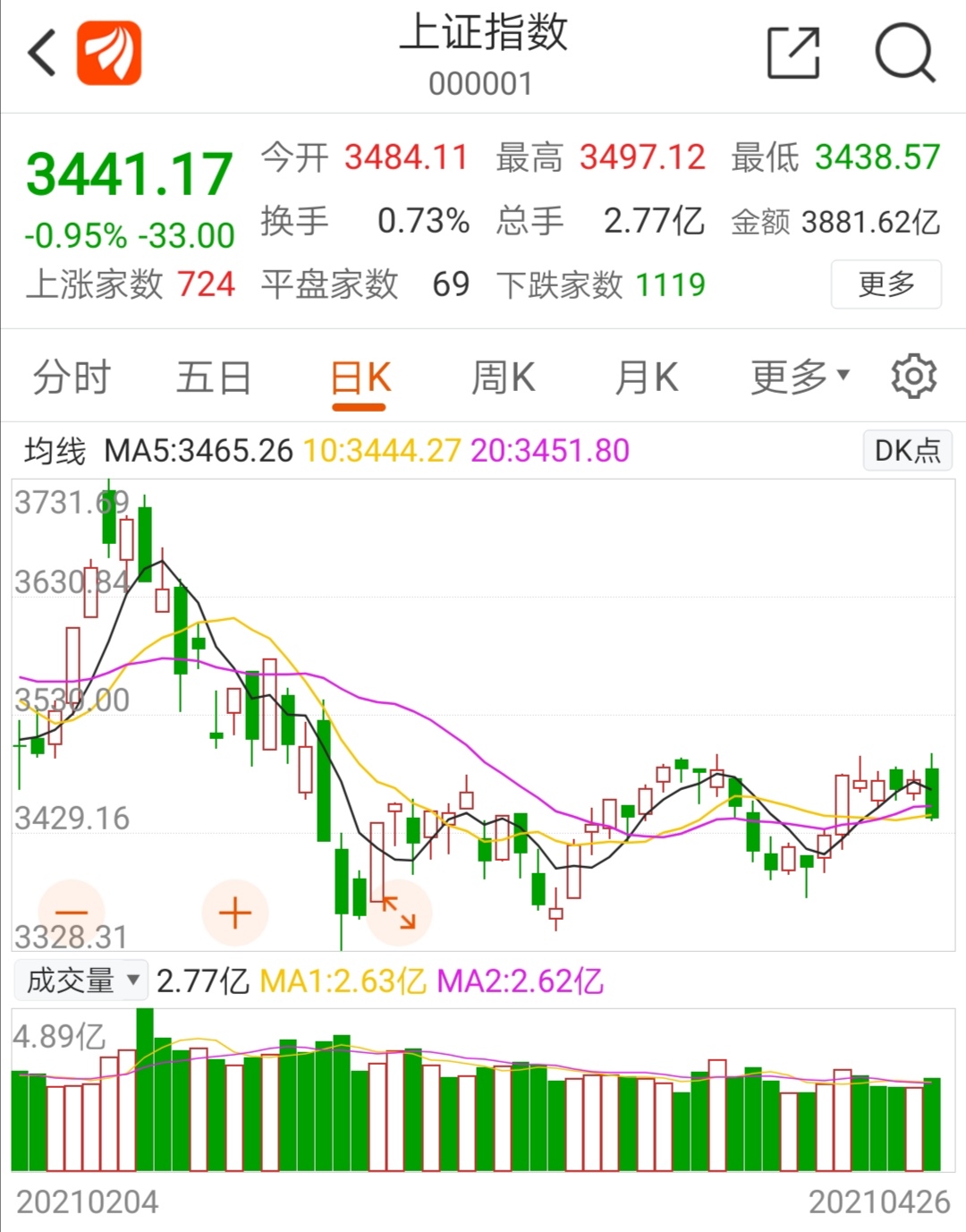The height and width of the screenshot is (1232, 966).
Task: Expand more stock details via 更多 button
Action: point(885,285)
